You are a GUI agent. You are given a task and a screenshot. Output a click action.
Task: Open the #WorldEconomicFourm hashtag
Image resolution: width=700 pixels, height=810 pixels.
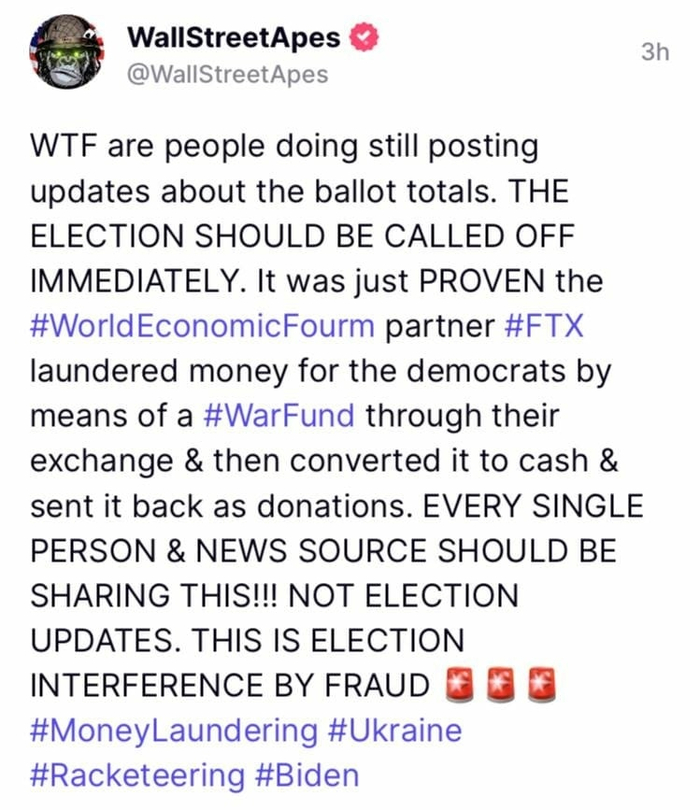[204, 325]
